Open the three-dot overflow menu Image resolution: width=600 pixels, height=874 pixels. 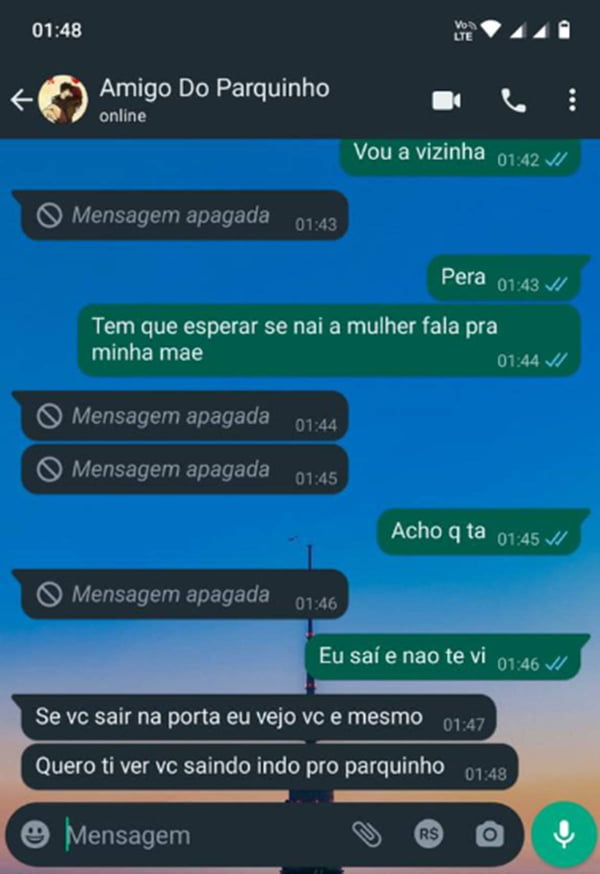(x=572, y=100)
